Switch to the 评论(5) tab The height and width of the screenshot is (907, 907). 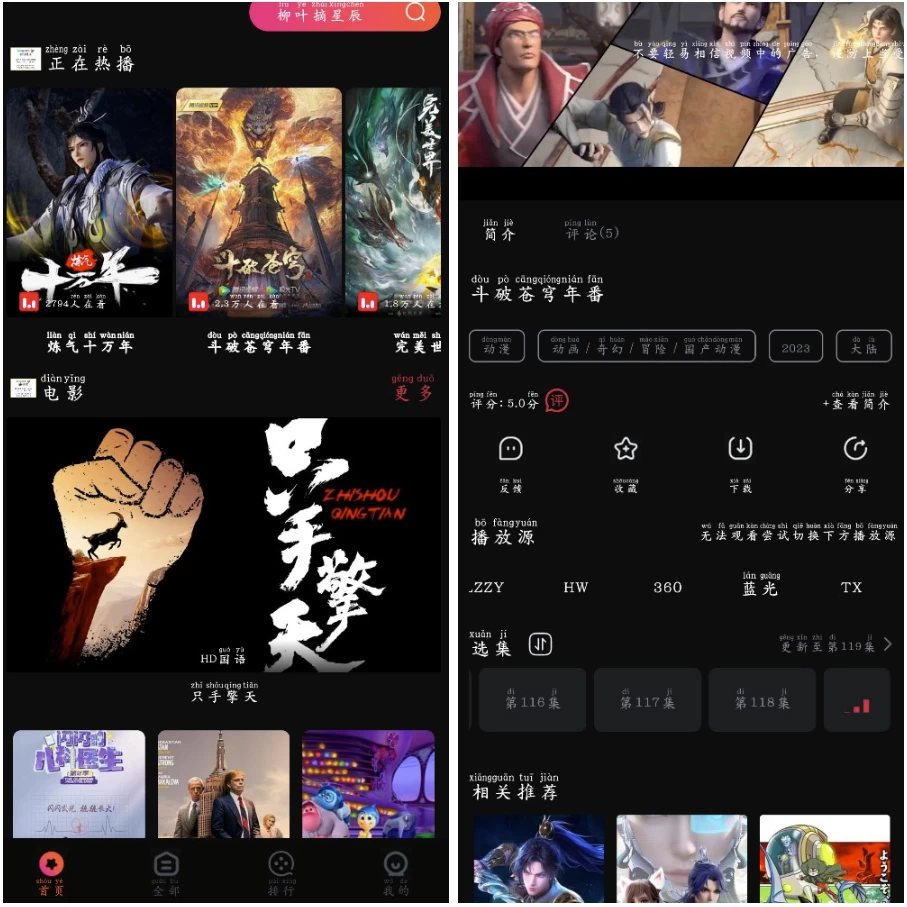click(x=591, y=232)
